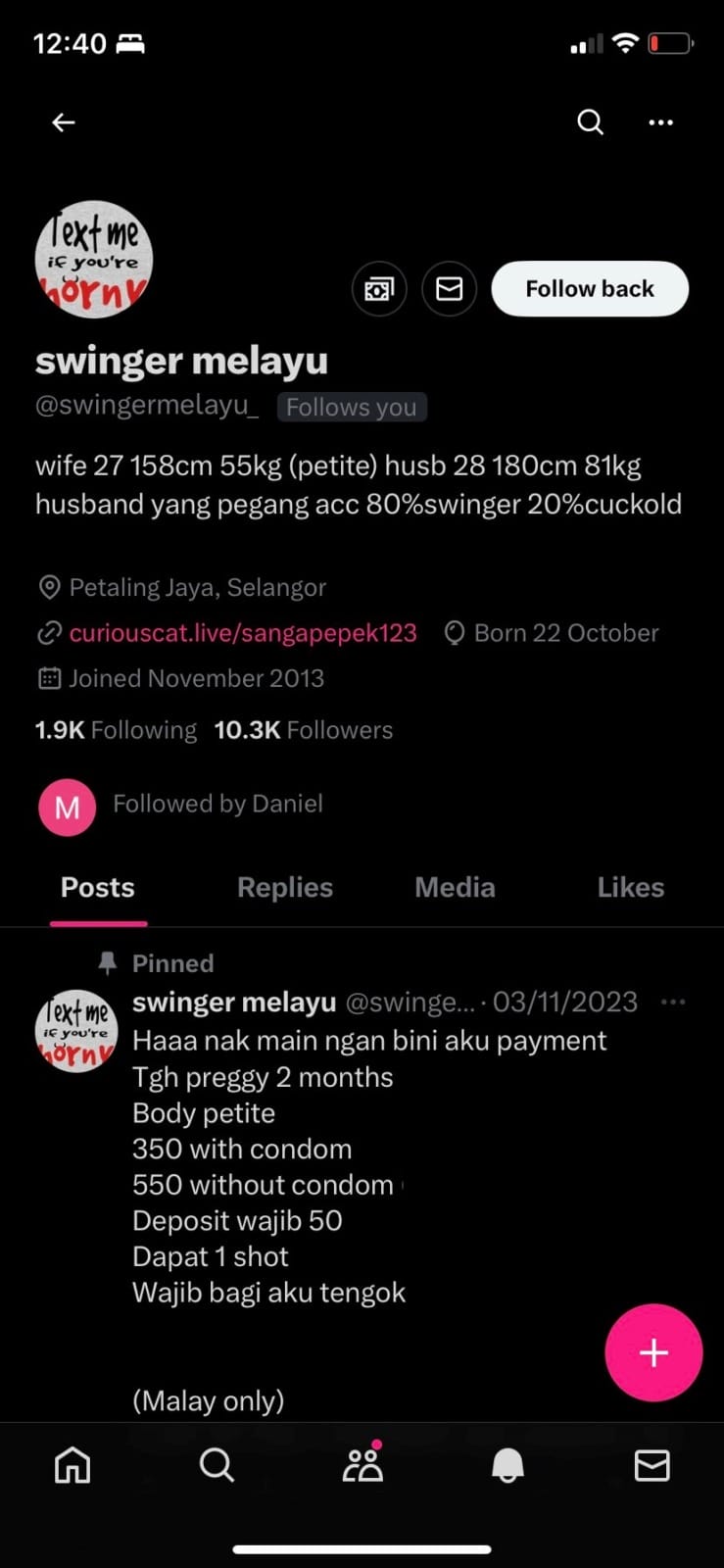Open the notifications bell

(507, 1466)
